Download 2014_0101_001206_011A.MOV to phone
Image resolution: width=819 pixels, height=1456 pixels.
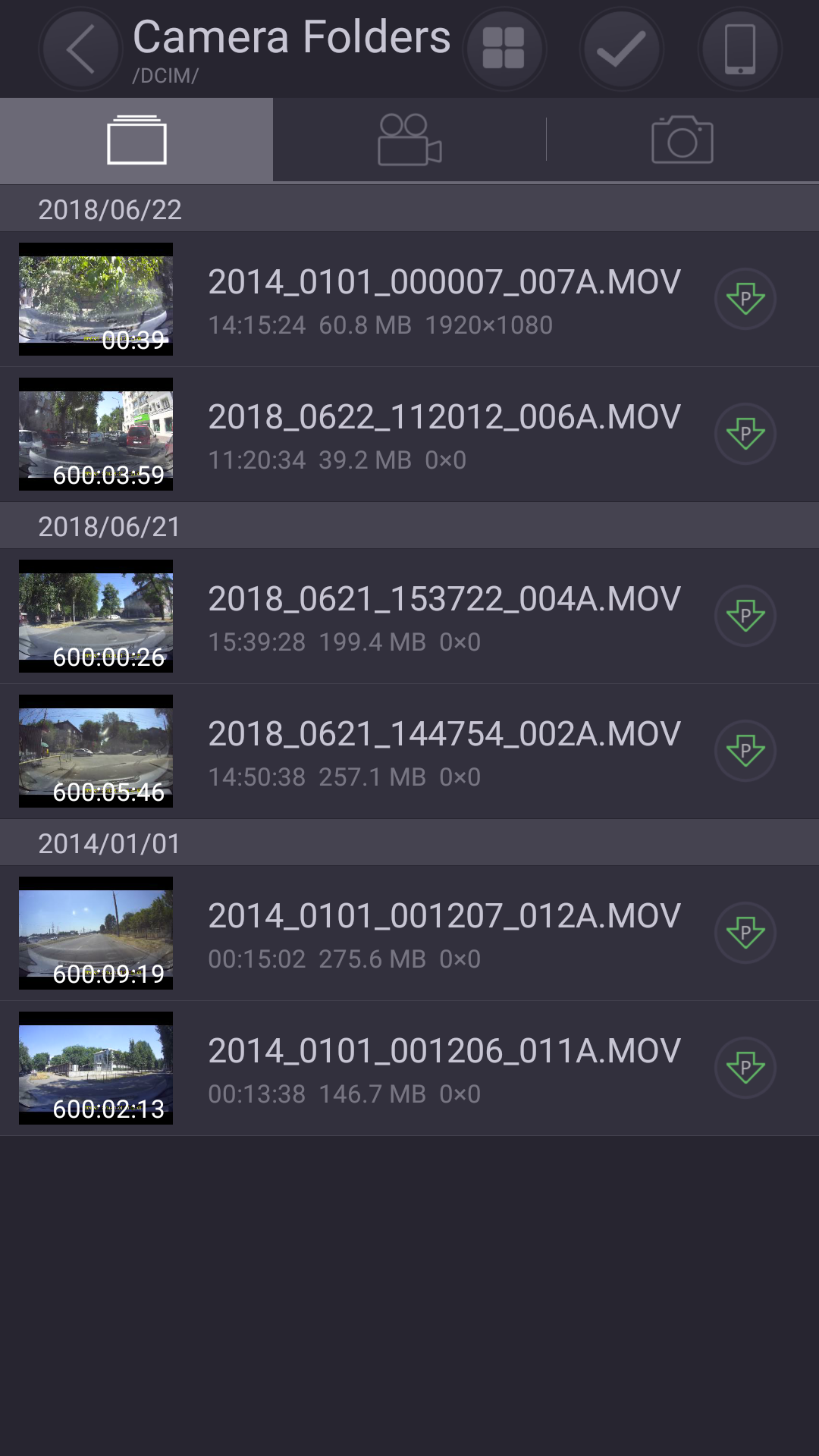(x=745, y=1068)
